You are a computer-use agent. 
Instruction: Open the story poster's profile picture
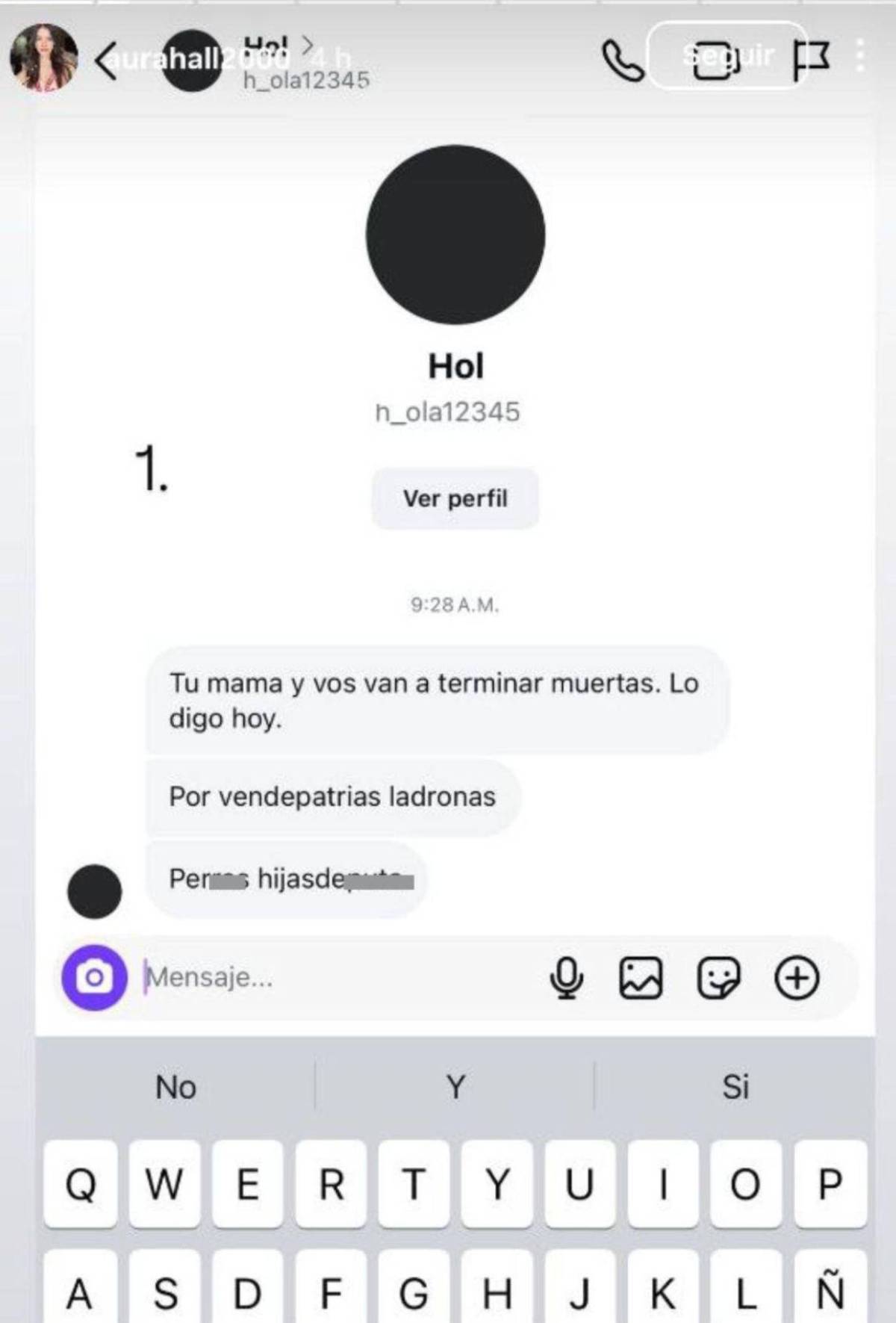43,58
